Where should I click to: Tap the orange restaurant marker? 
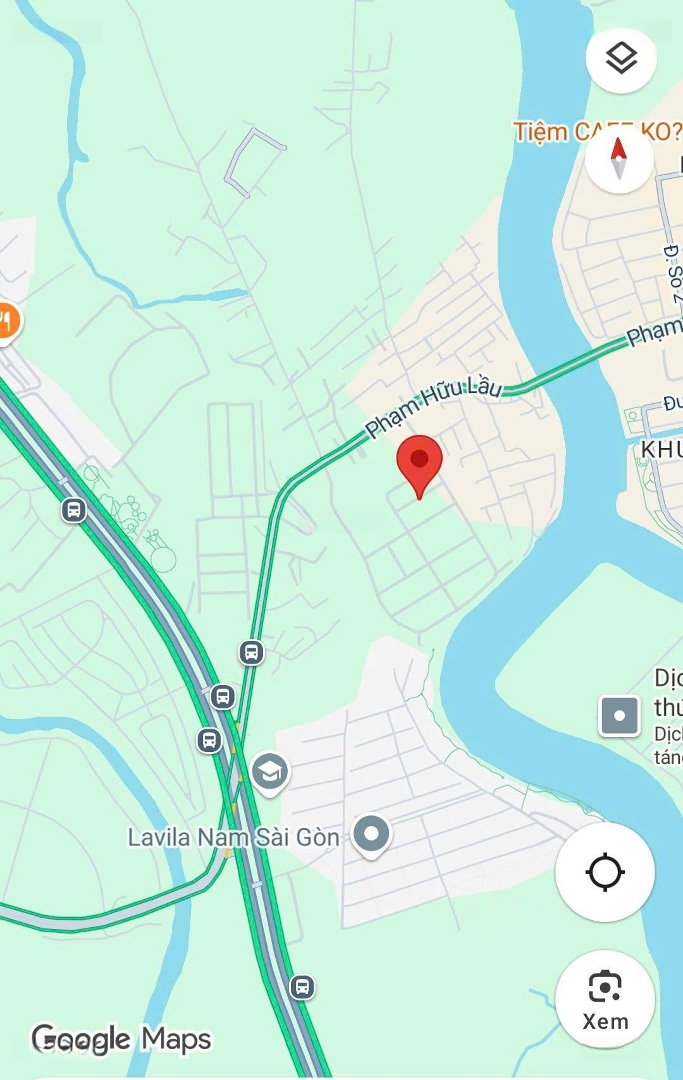(x=6, y=322)
